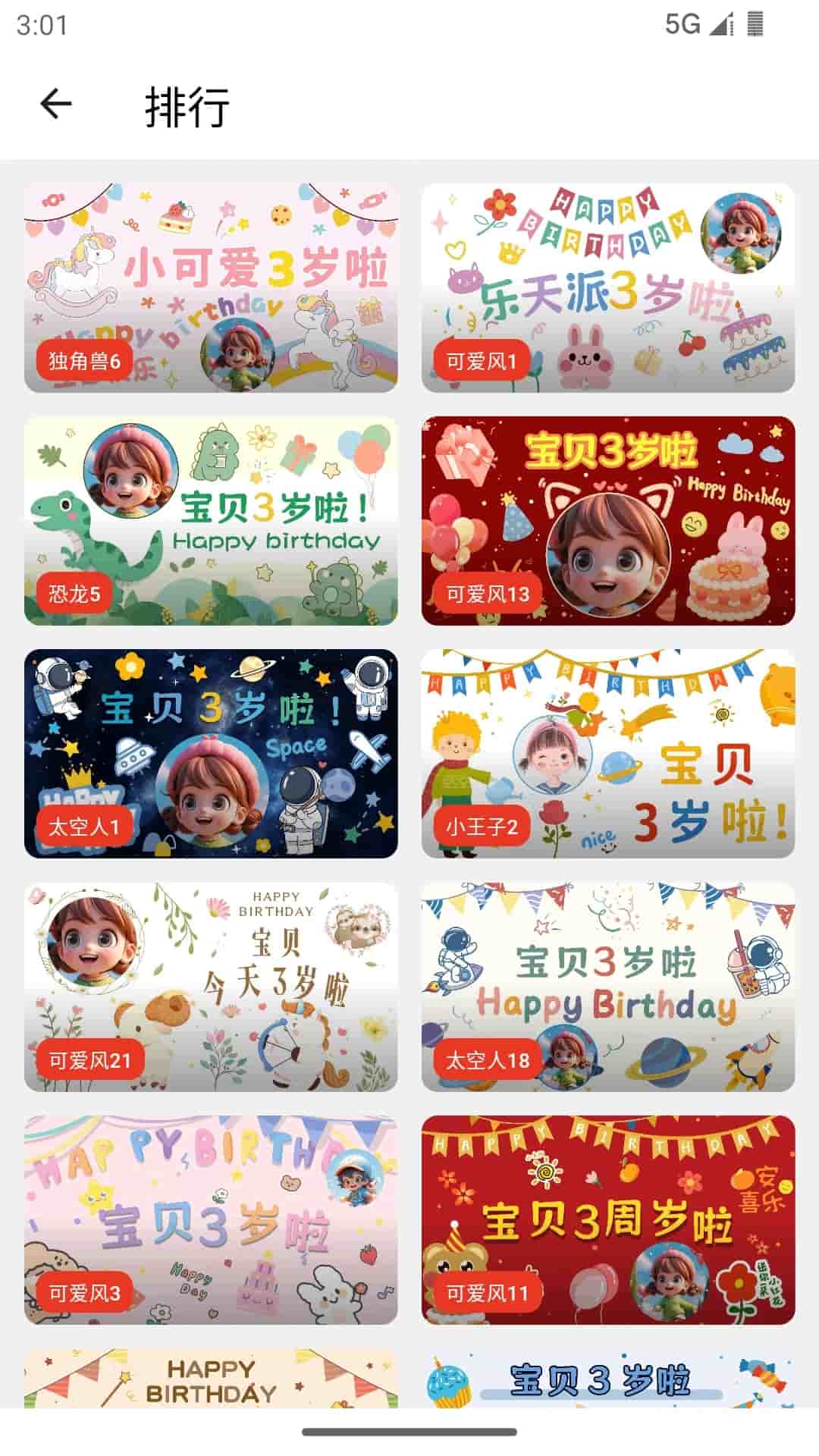Image resolution: width=819 pixels, height=1456 pixels.
Task: Open the 太空人18 astronaut template
Action: 607,986
